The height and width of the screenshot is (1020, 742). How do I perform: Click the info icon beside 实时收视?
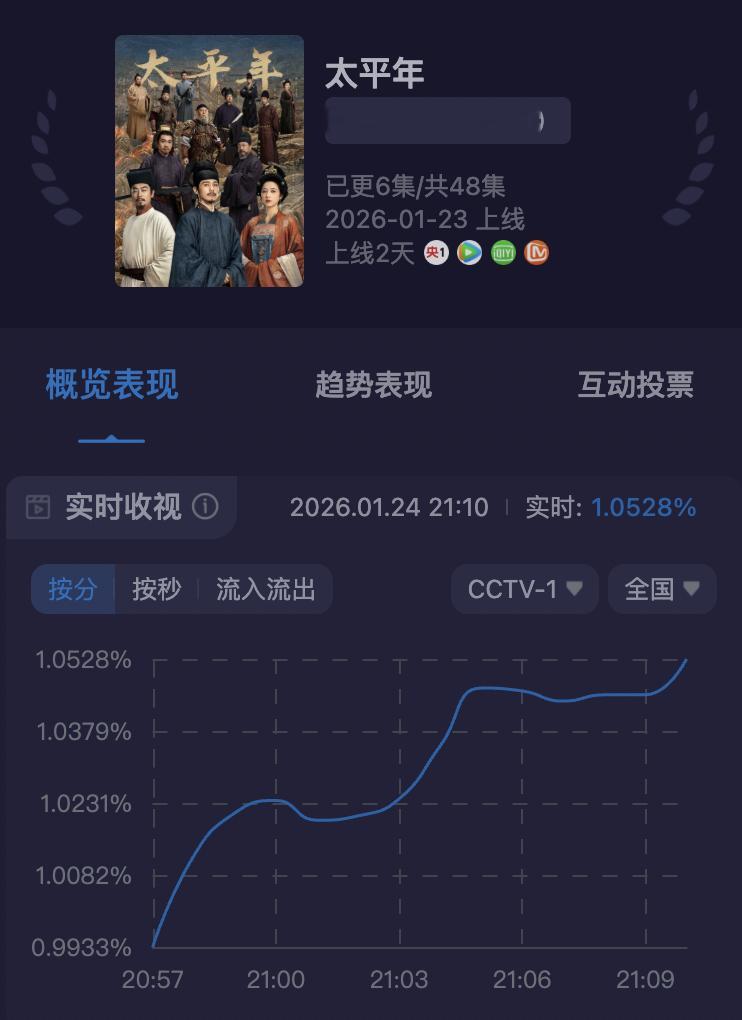click(206, 508)
